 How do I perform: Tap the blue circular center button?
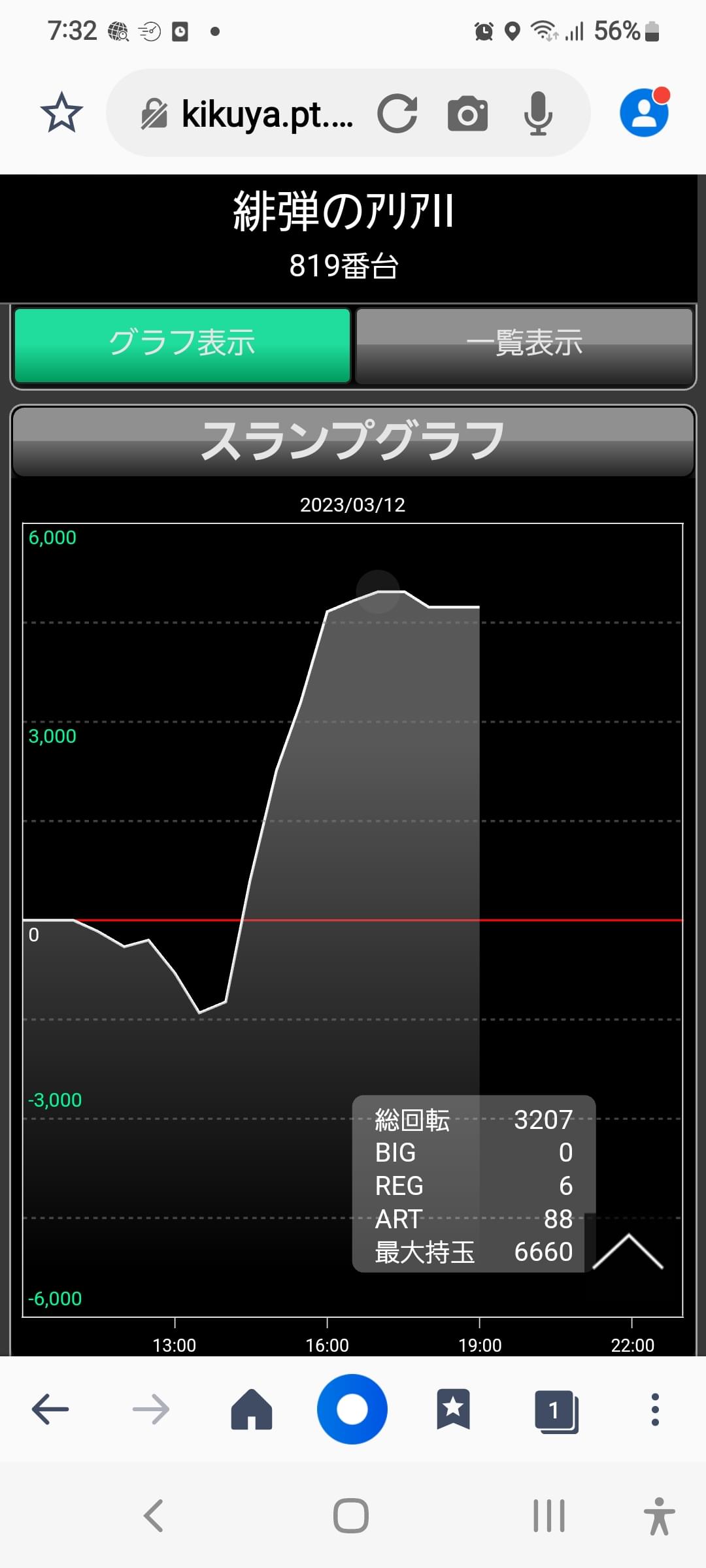tap(352, 1409)
